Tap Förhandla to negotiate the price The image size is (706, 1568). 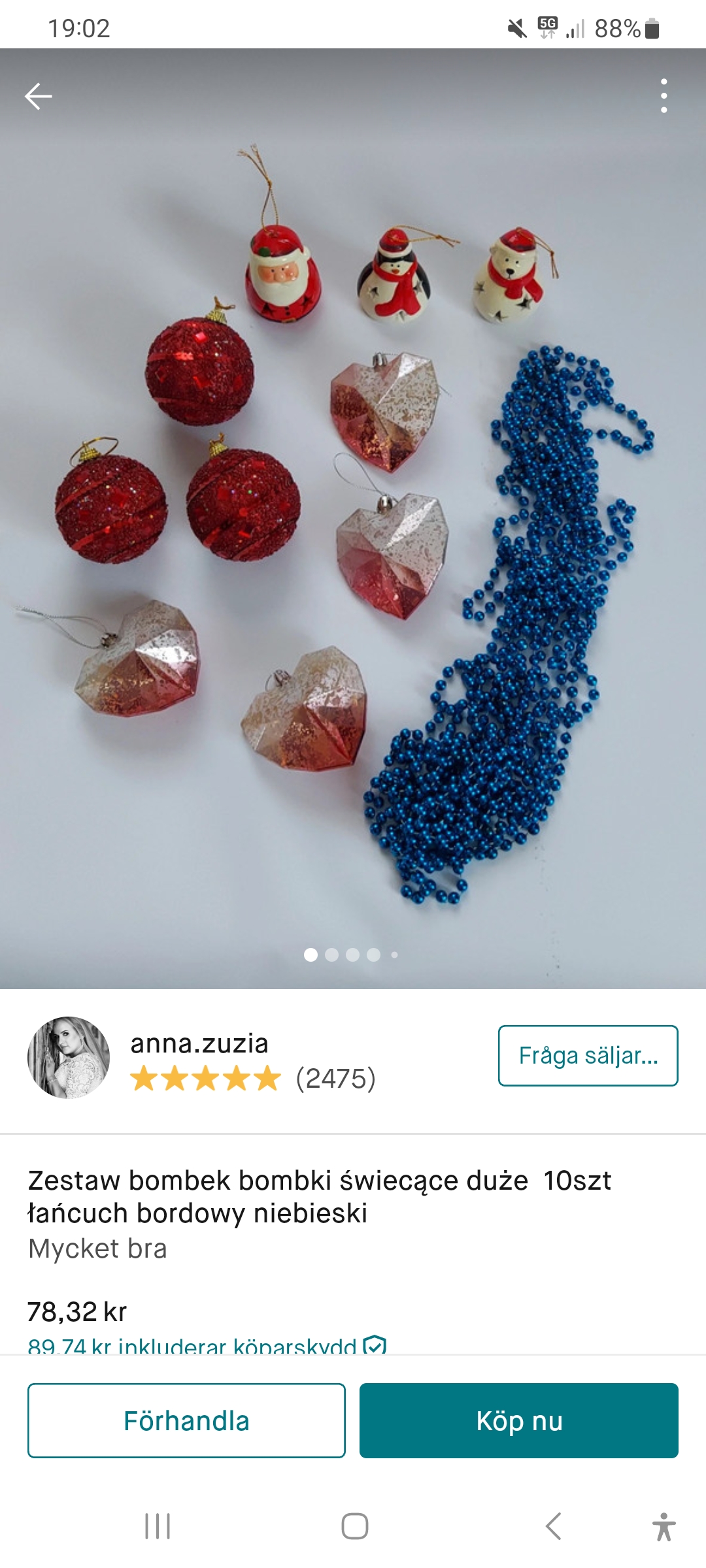coord(186,1421)
